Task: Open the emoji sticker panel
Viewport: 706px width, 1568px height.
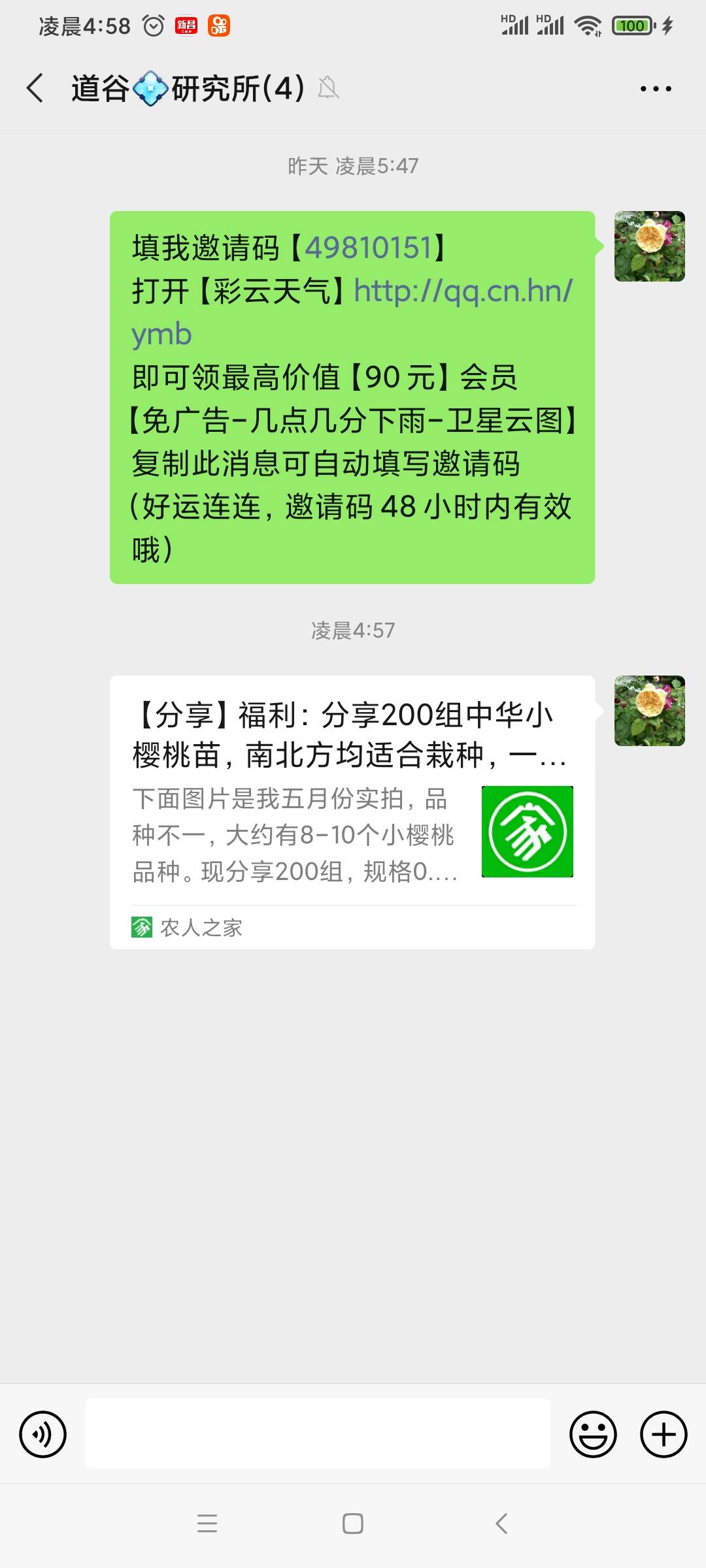Action: pyautogui.click(x=593, y=1434)
